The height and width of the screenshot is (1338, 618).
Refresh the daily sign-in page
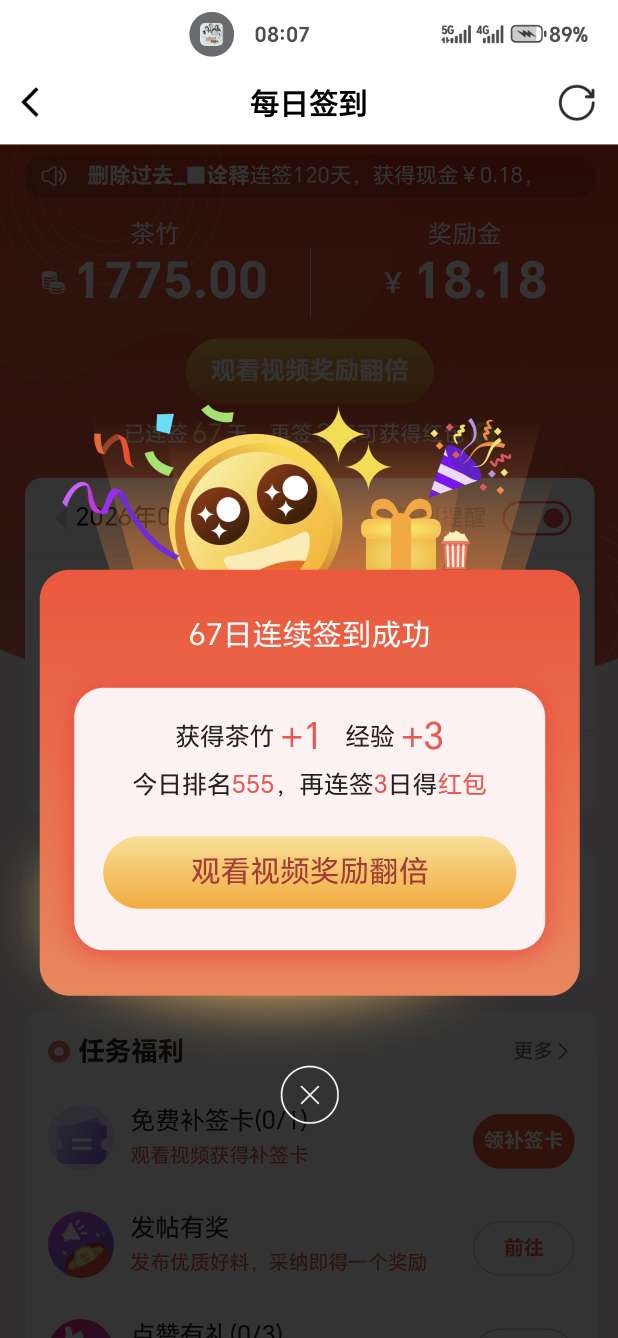point(576,102)
